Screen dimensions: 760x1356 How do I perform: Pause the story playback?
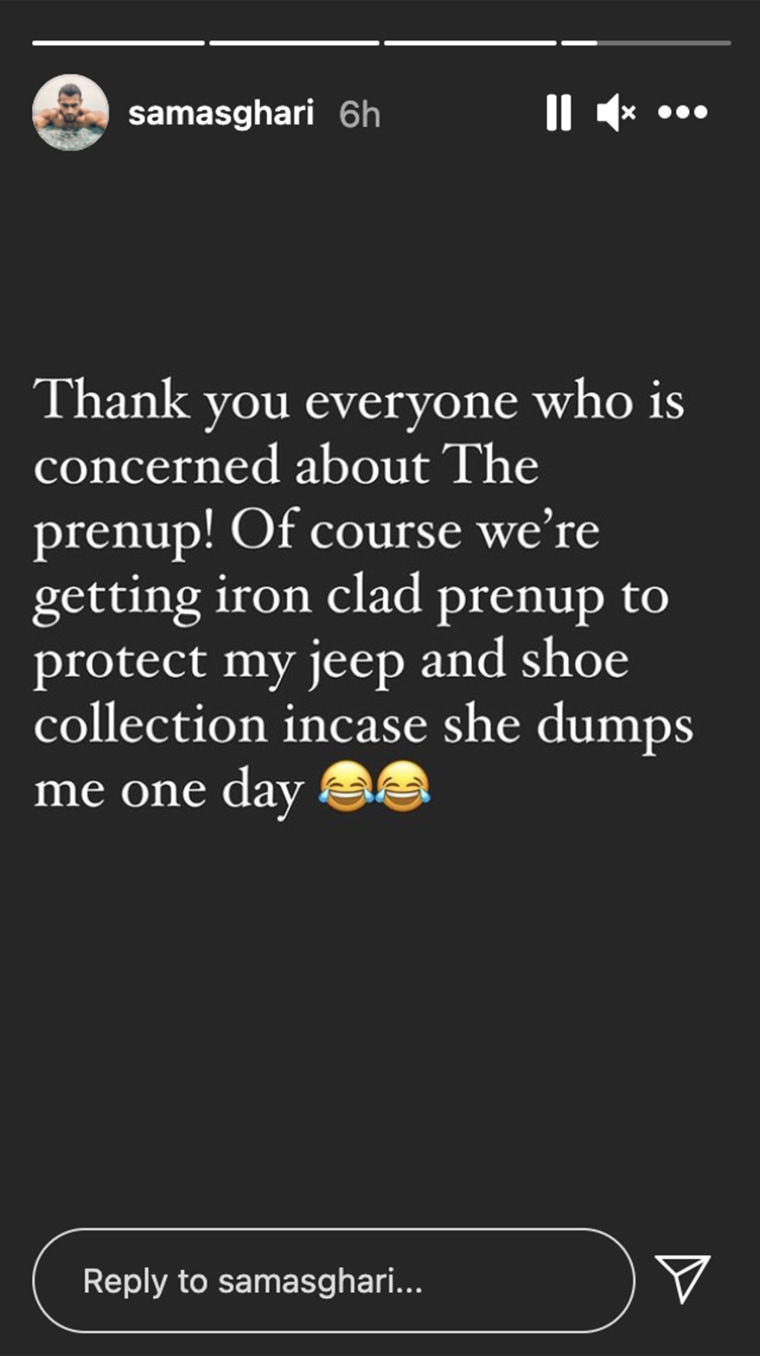pyautogui.click(x=559, y=114)
